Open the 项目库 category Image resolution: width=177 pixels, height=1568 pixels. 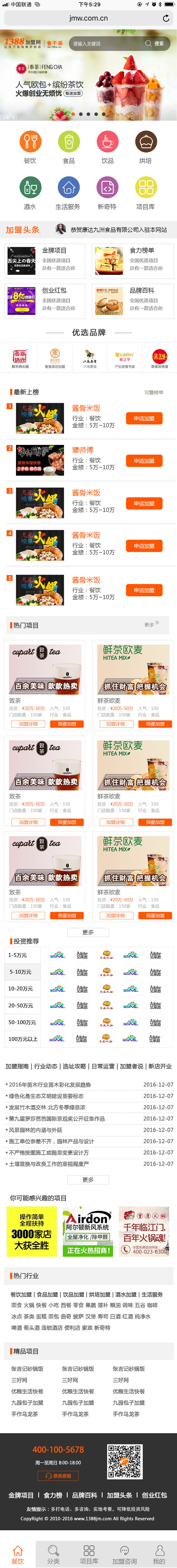[x=145, y=192]
